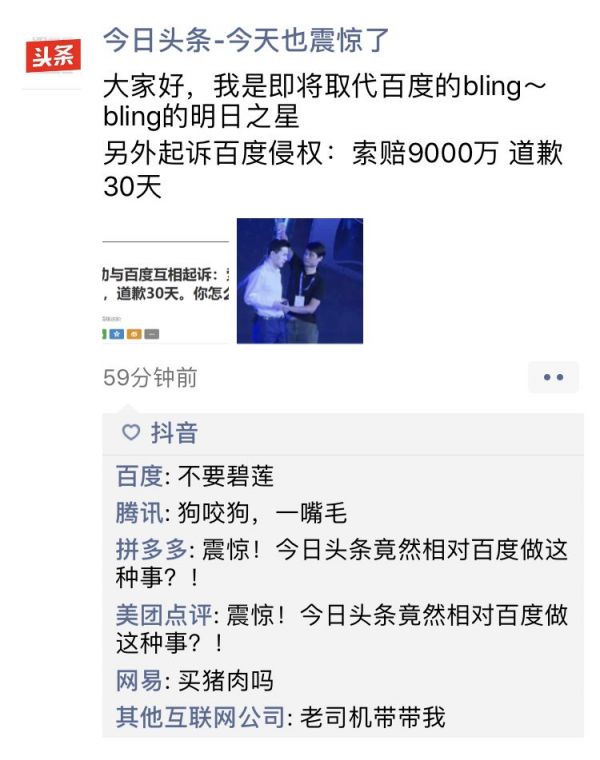Open the like and comment options button
Viewport: 600px width, 760px height.
553,377
